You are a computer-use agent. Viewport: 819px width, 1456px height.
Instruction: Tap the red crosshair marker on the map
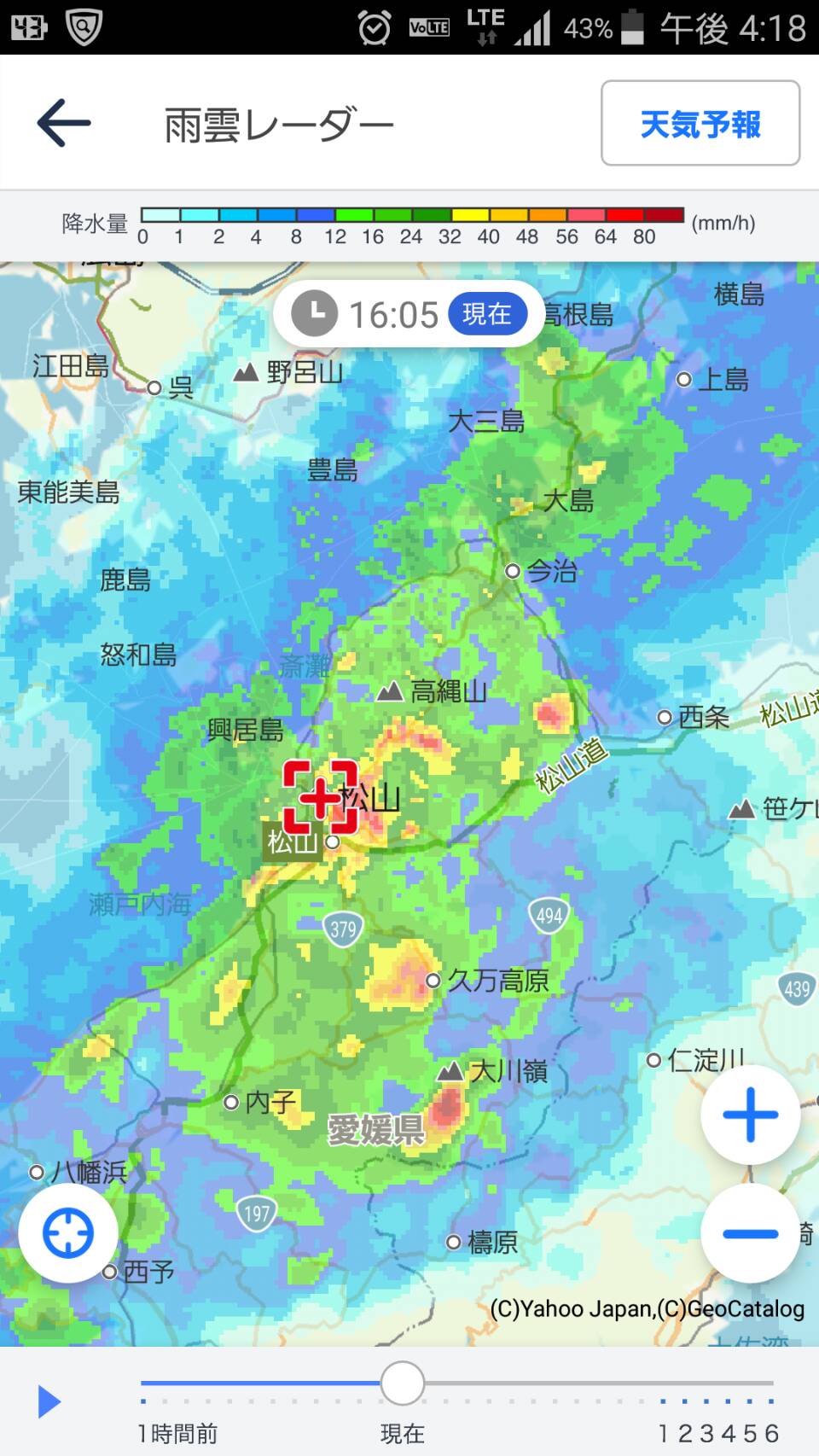(x=317, y=801)
